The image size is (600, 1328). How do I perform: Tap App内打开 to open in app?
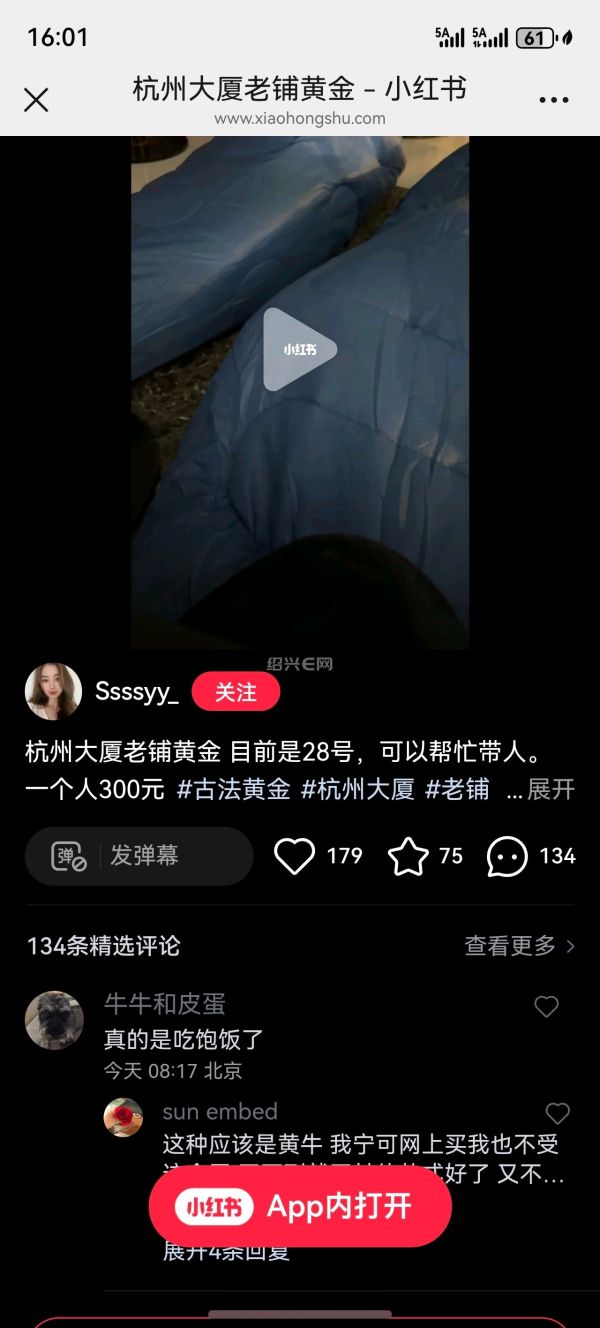click(x=300, y=1206)
